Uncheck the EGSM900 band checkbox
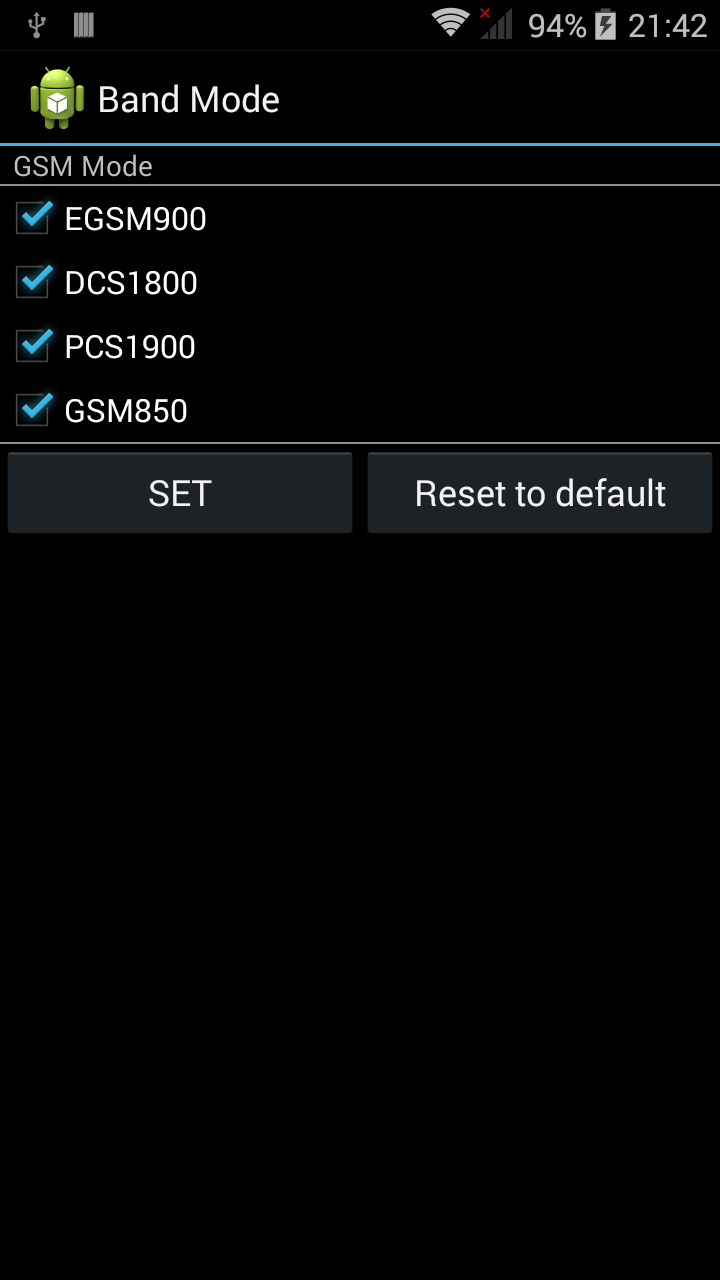720x1280 pixels. click(34, 218)
